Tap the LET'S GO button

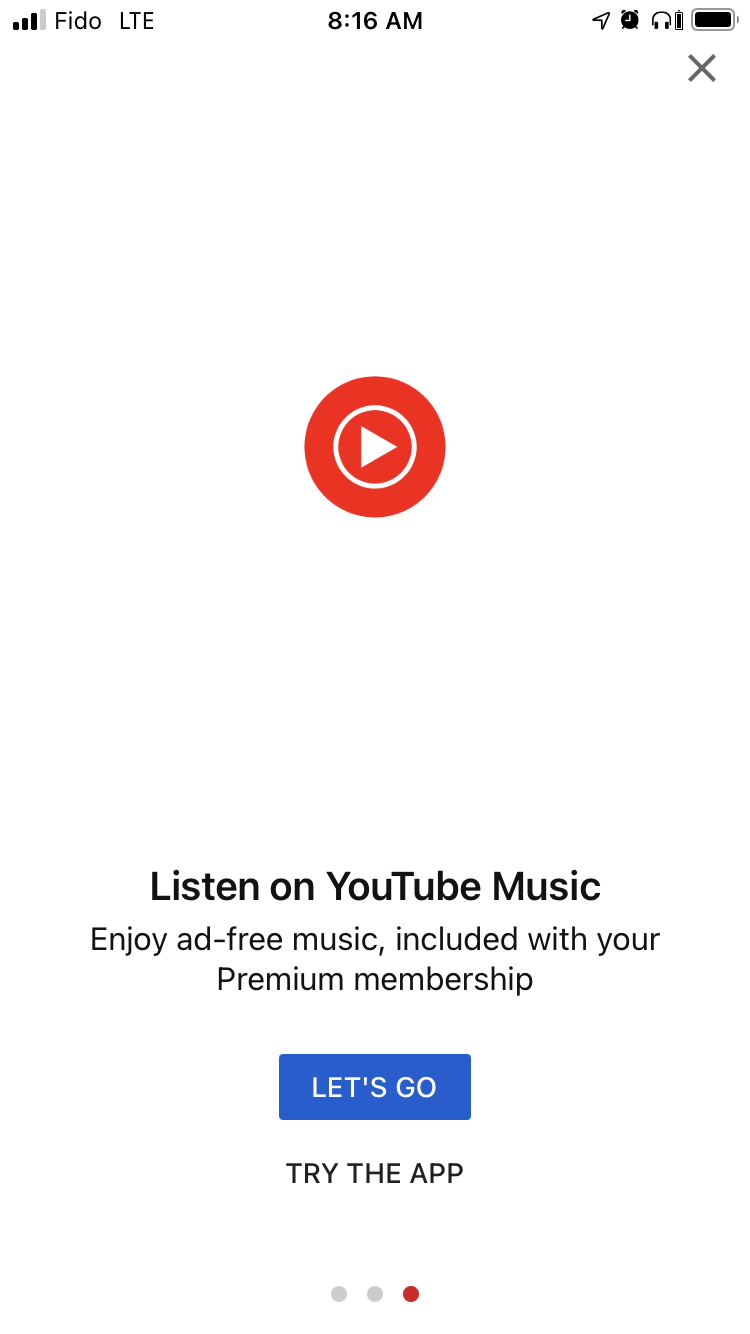coord(374,1087)
